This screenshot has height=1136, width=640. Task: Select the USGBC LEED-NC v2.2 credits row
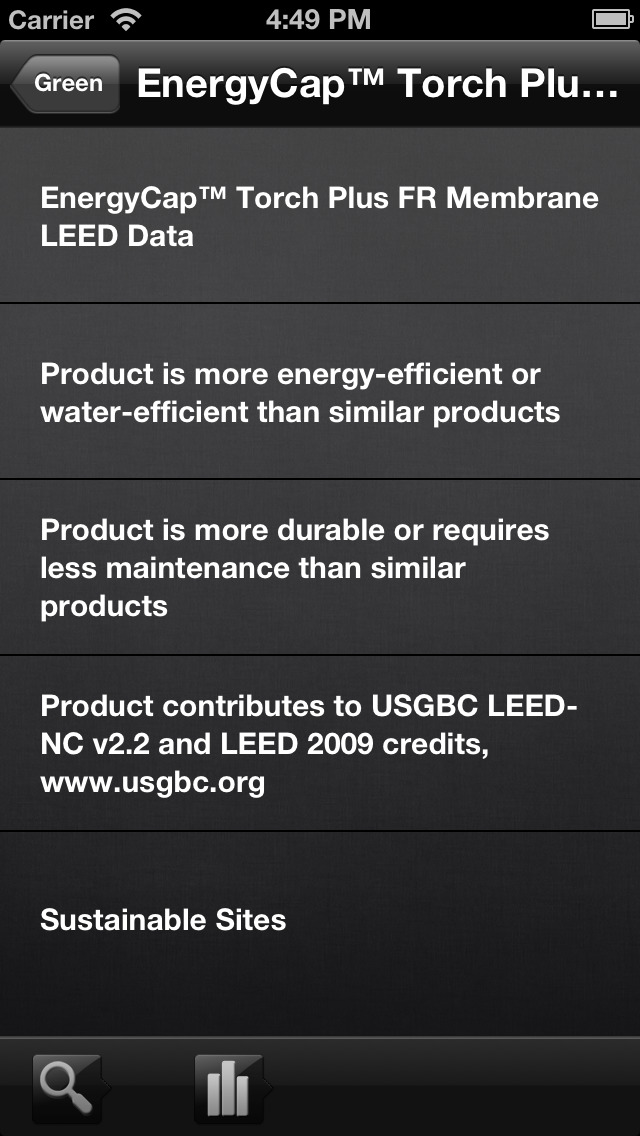pos(320,743)
